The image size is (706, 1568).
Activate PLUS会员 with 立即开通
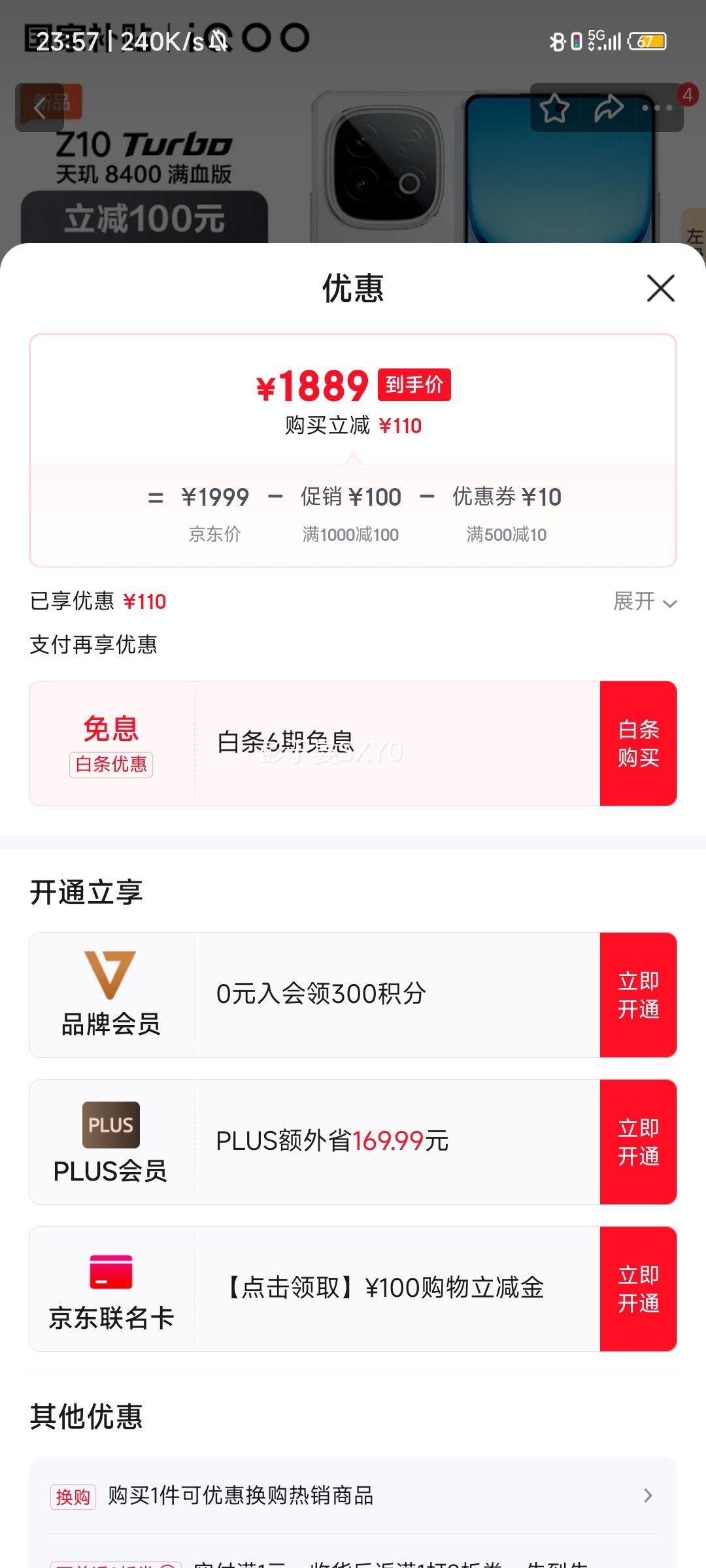(x=638, y=1142)
